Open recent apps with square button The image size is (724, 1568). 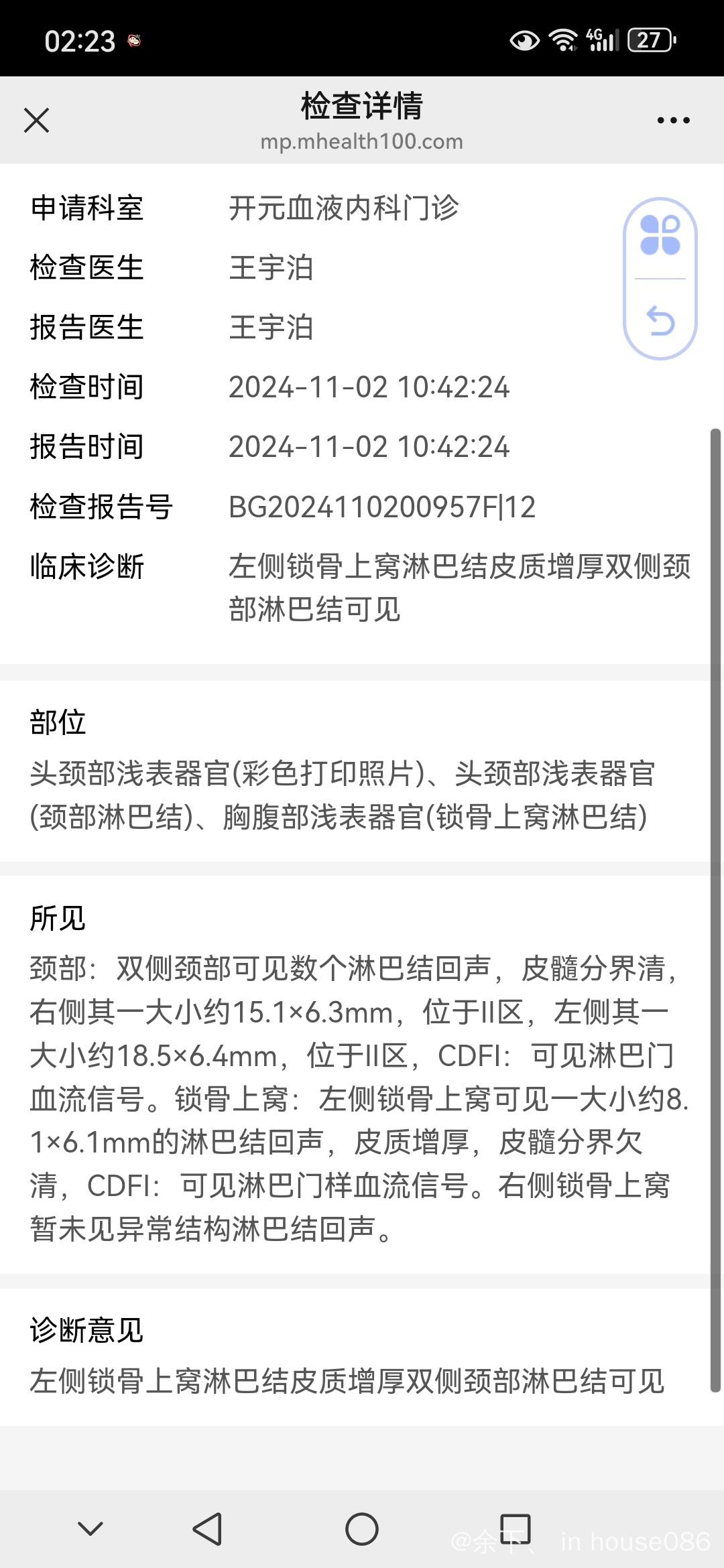[516, 1529]
